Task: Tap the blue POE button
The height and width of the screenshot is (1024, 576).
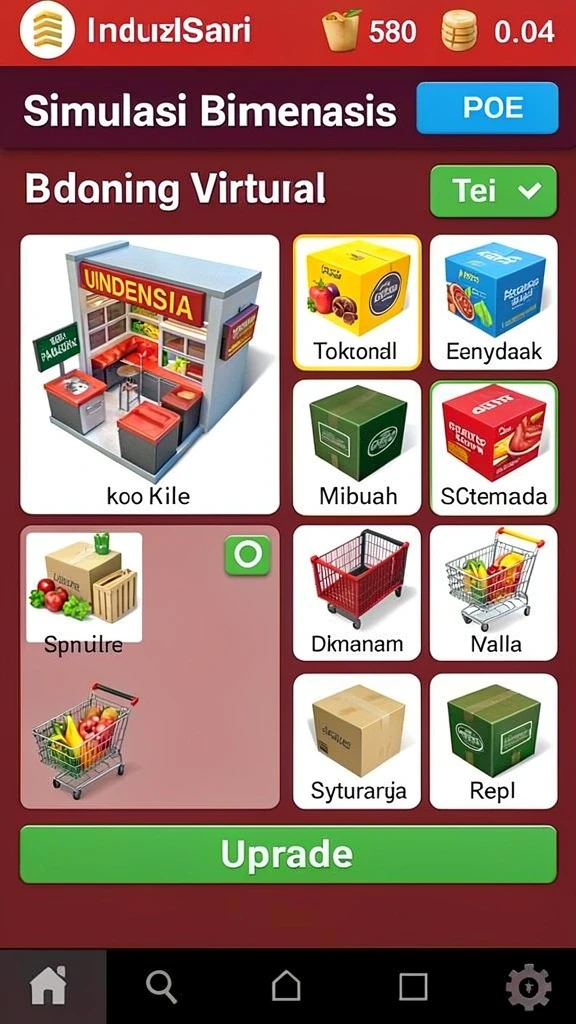Action: coord(487,108)
